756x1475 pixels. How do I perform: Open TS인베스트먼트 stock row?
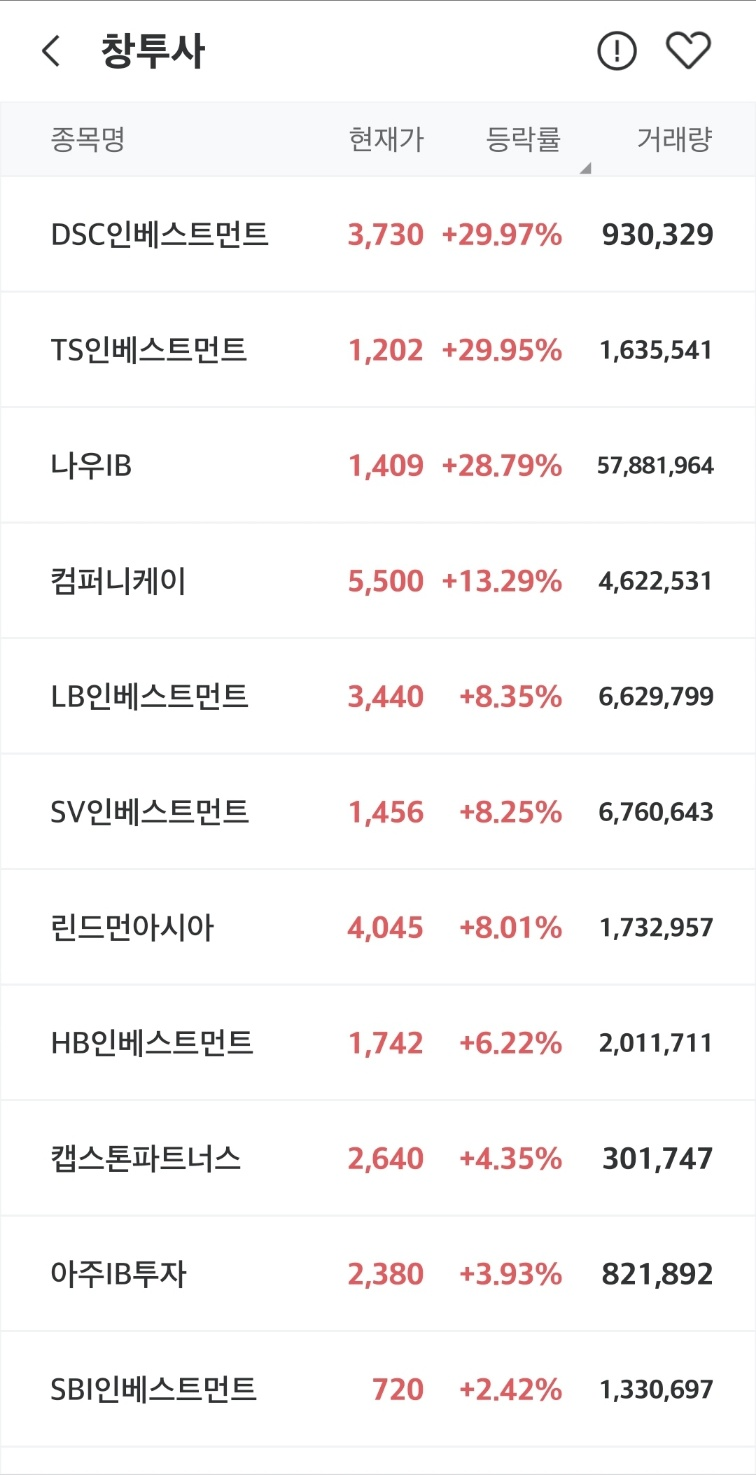(x=378, y=350)
